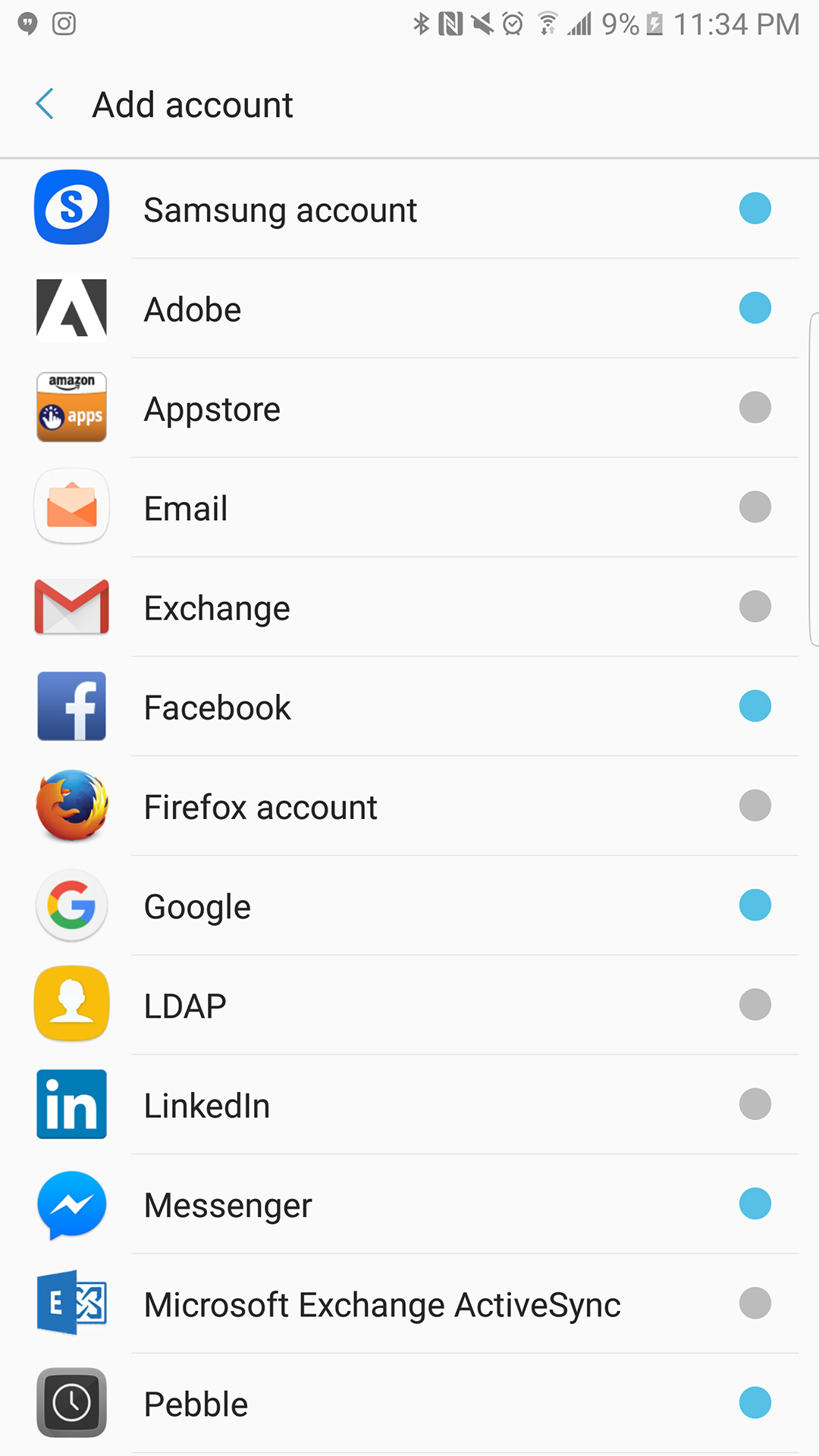Tap the Exchange account row
This screenshot has width=819, height=1456.
[217, 608]
